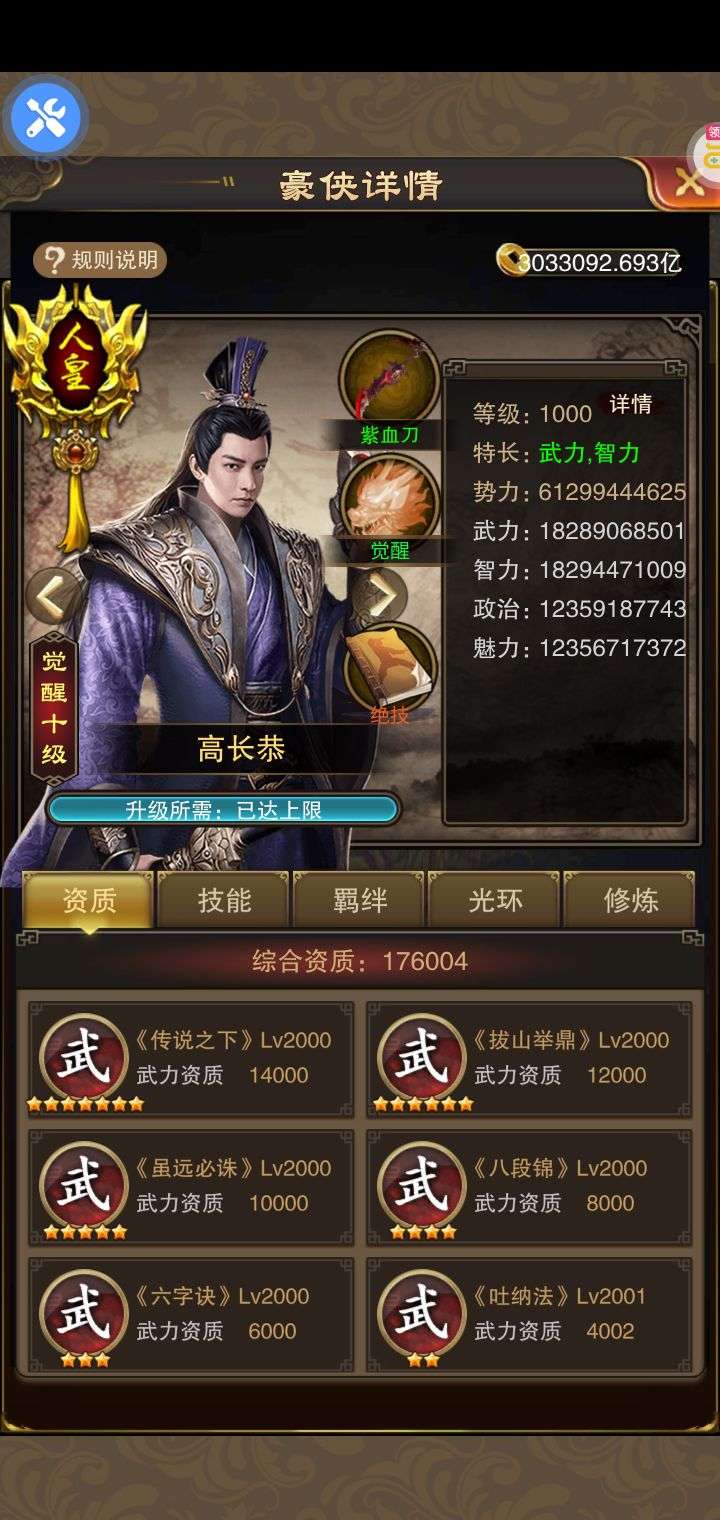
Task: Open the floating wrench tools button
Action: click(45, 119)
